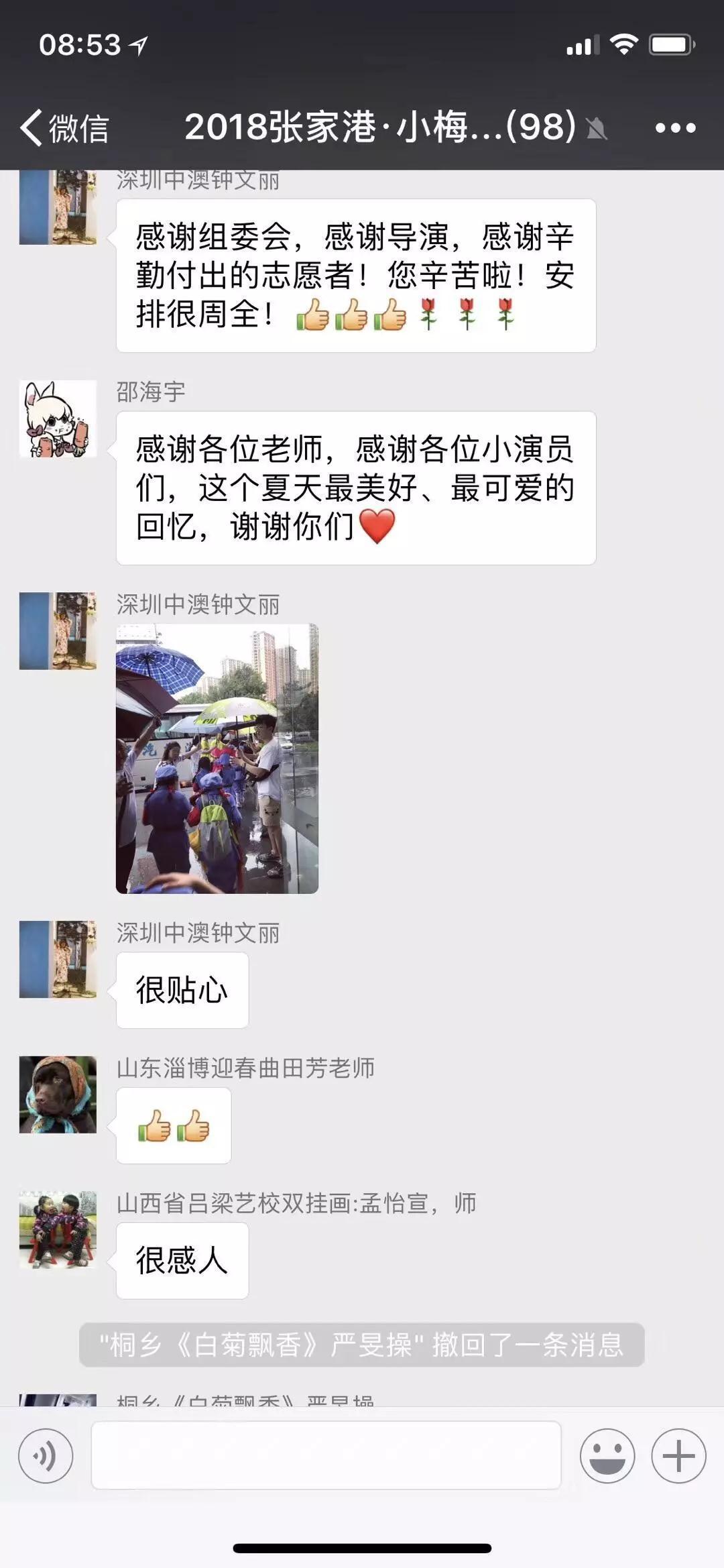Open the avatar beside the 很贴心 message
This screenshot has width=724, height=1568.
pos(58,959)
